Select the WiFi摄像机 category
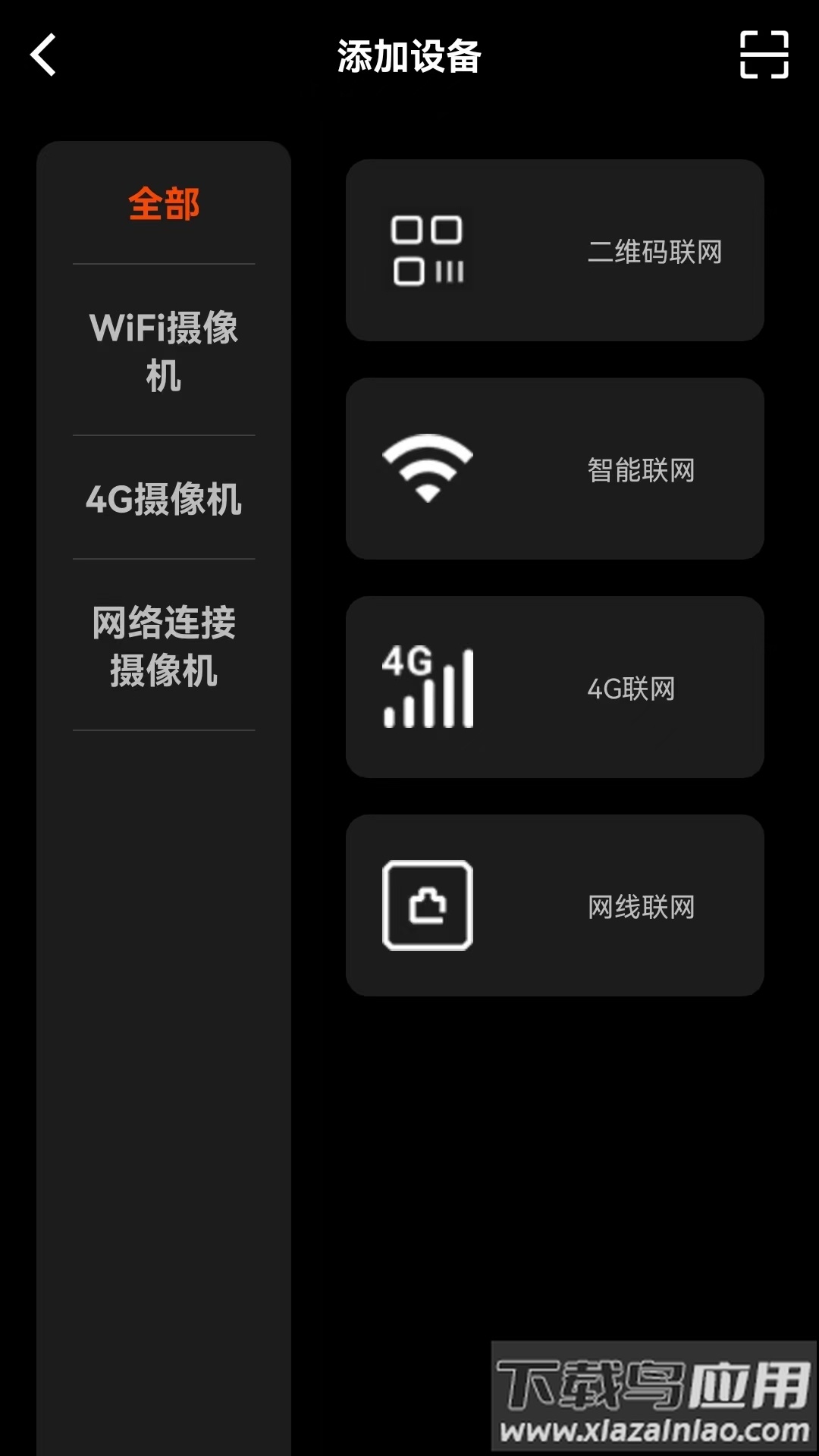The image size is (819, 1456). click(x=162, y=350)
